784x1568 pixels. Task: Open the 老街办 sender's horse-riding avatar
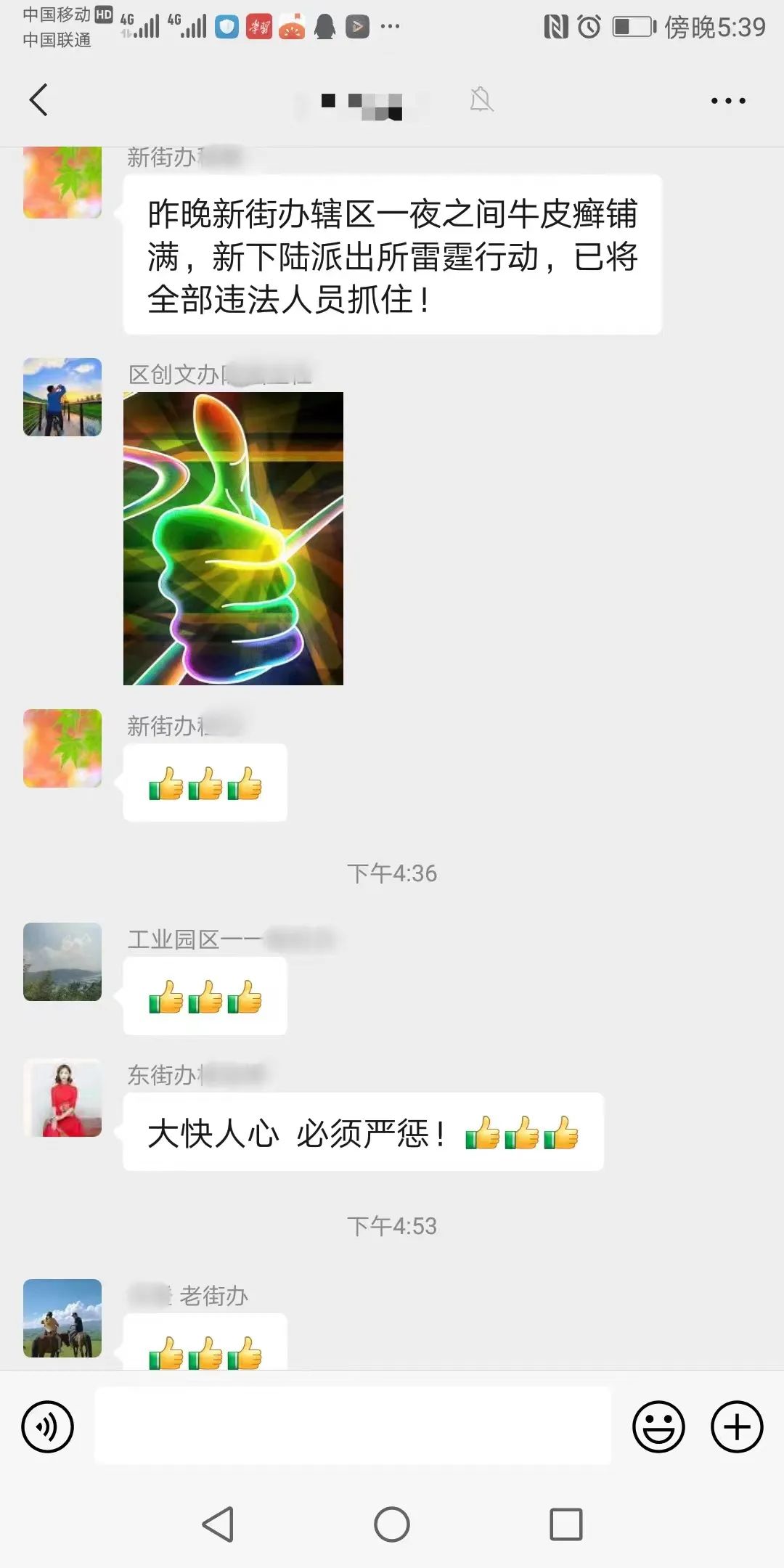point(62,1318)
